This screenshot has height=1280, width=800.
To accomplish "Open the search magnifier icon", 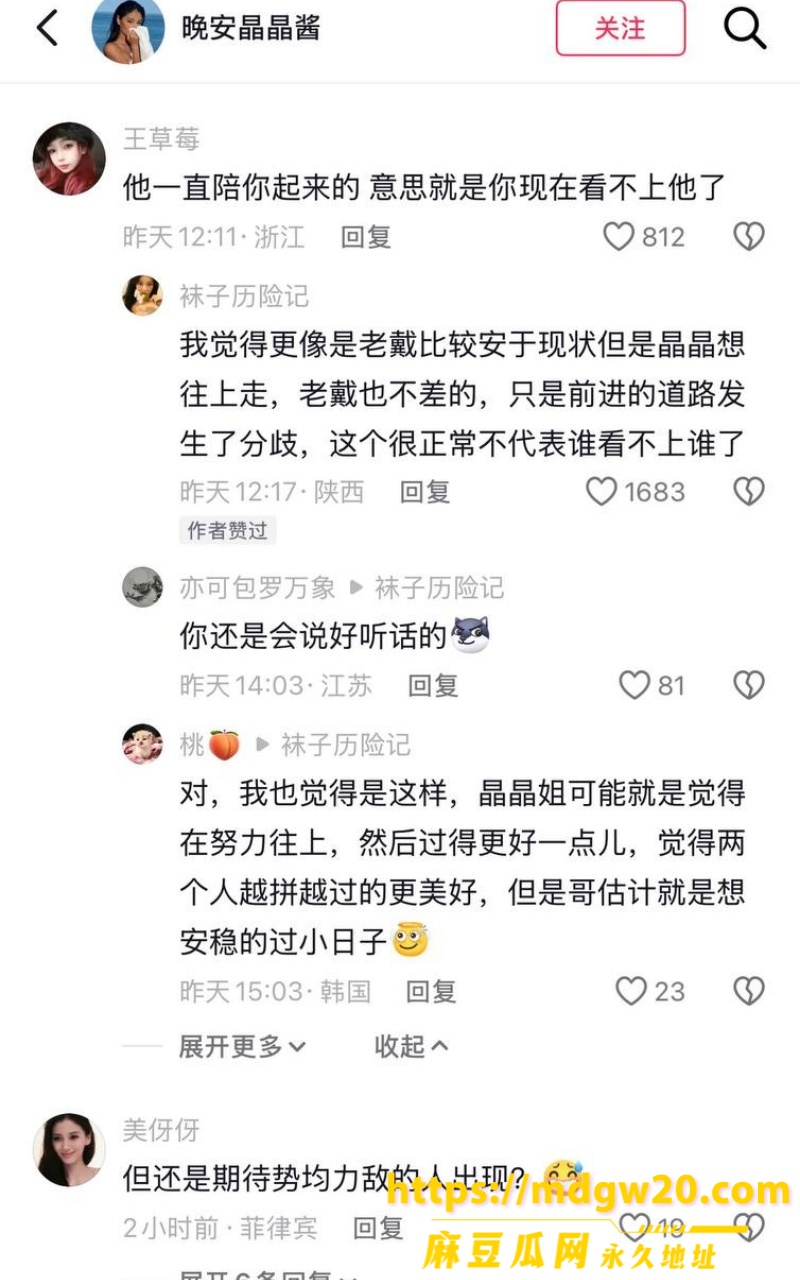I will click(745, 28).
